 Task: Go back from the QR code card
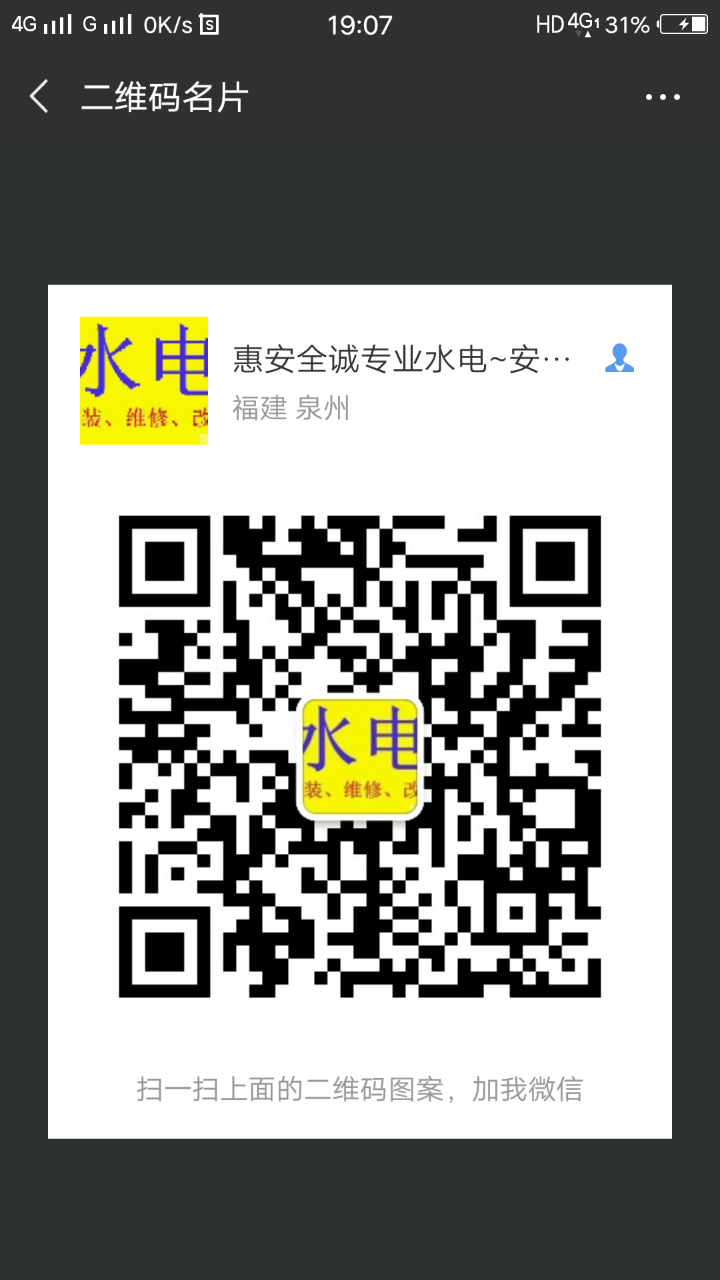tap(39, 97)
